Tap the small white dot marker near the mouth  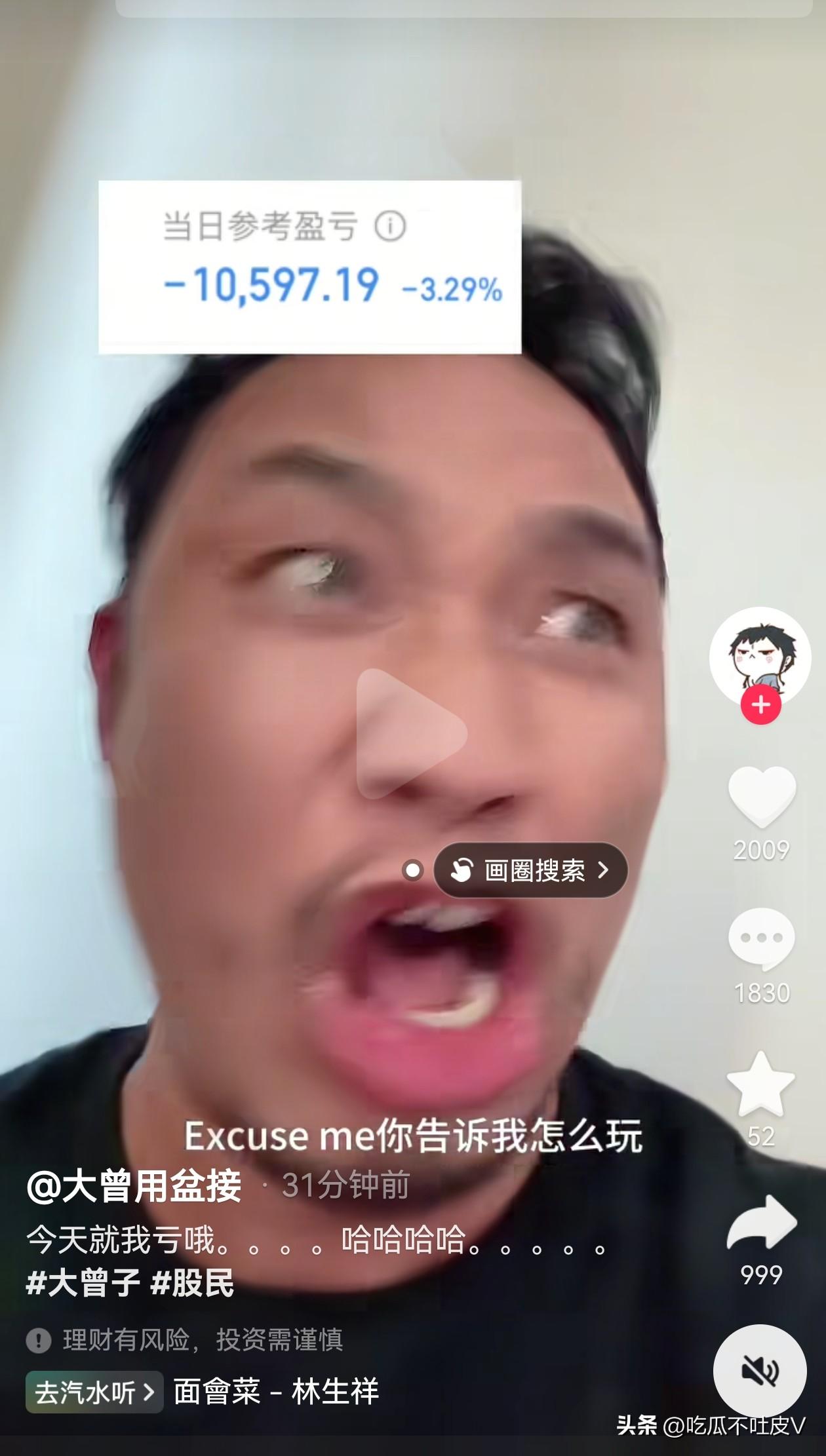coord(414,869)
